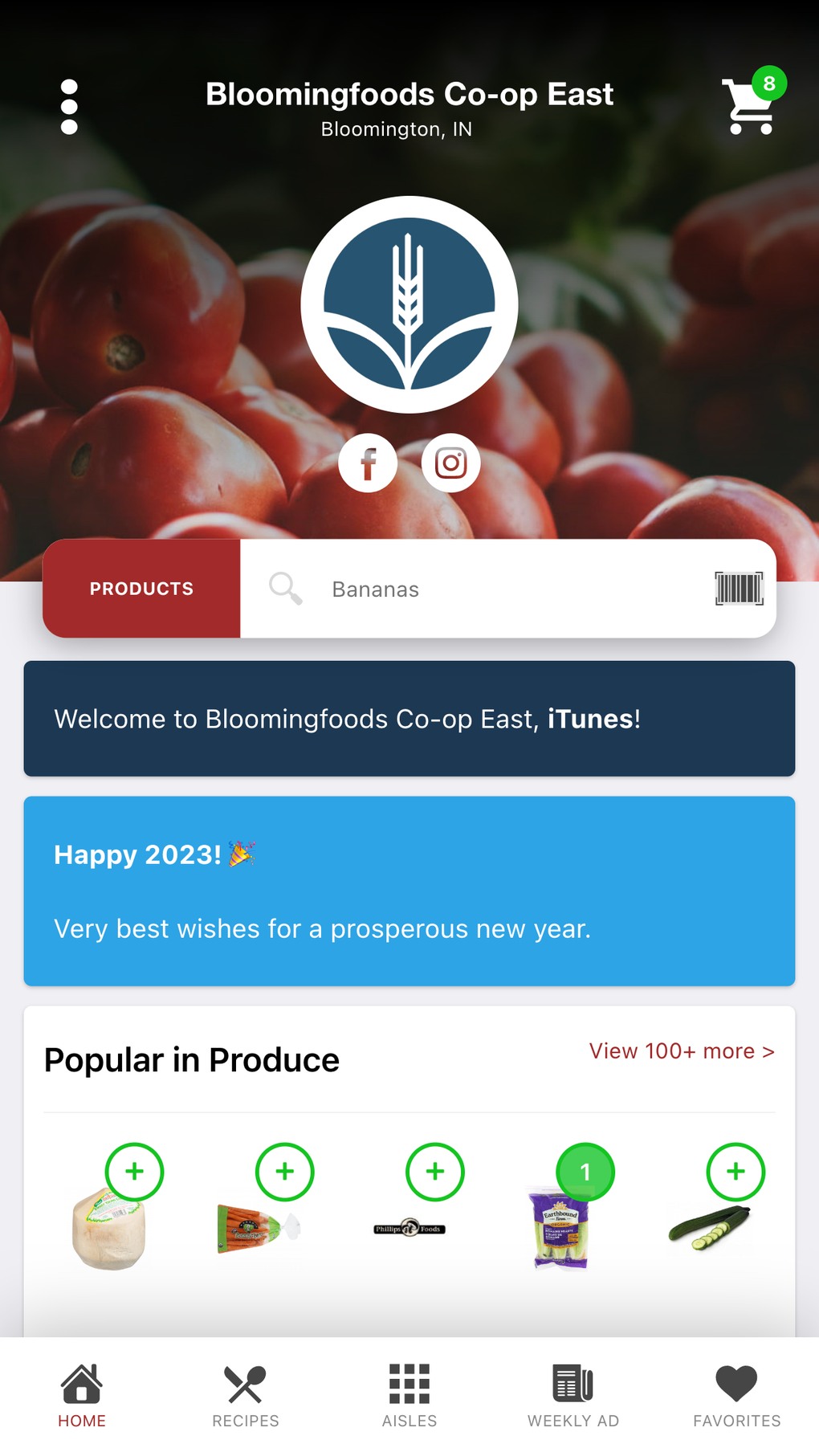Change quantity of Earthbound celery hearts
Image resolution: width=819 pixels, height=1456 pixels.
click(x=585, y=1172)
